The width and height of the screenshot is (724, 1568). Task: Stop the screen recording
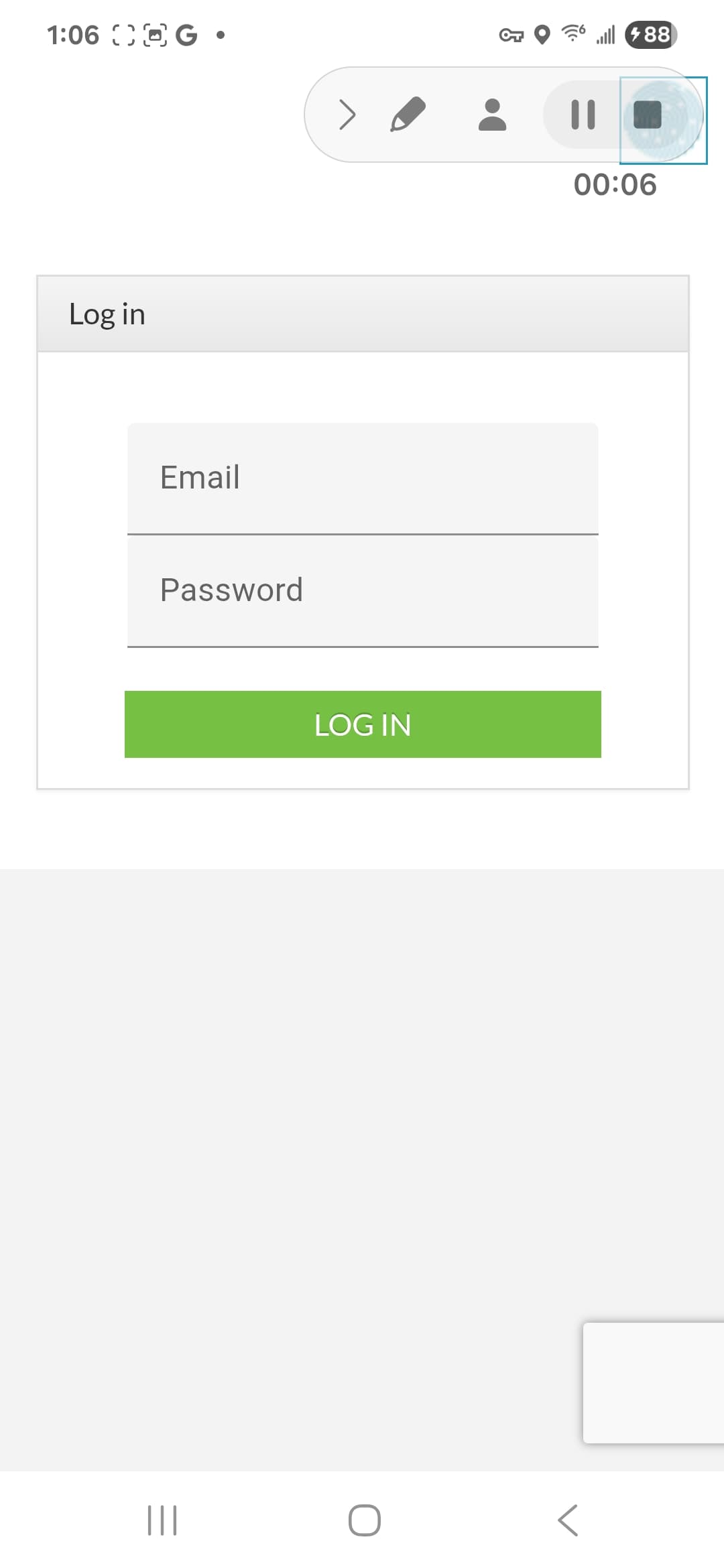648,115
